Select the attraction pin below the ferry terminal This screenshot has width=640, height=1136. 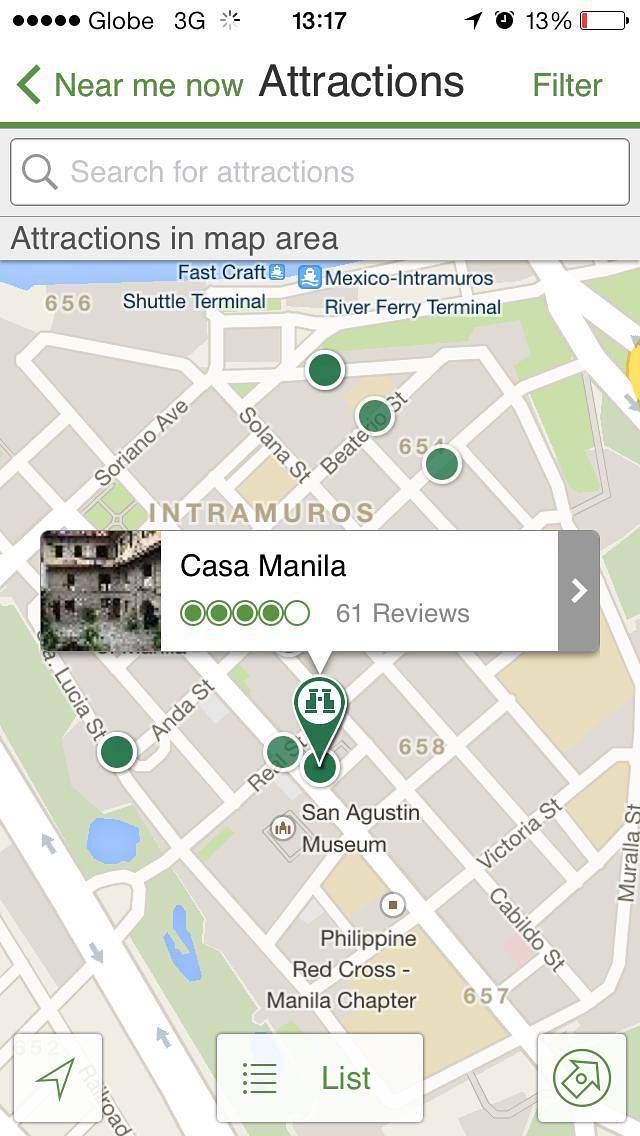324,370
